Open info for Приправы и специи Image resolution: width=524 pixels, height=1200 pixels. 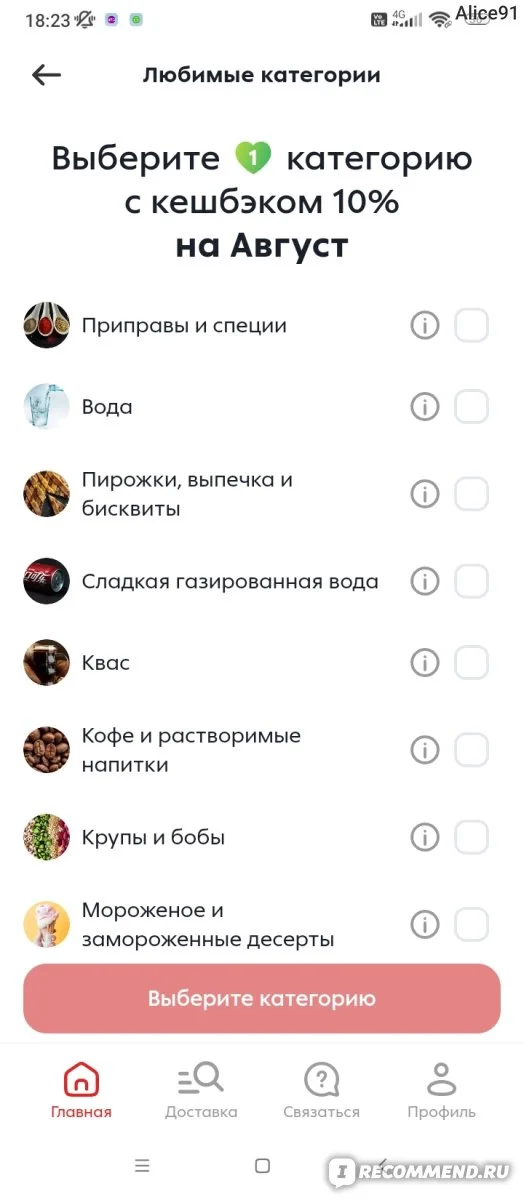(425, 325)
